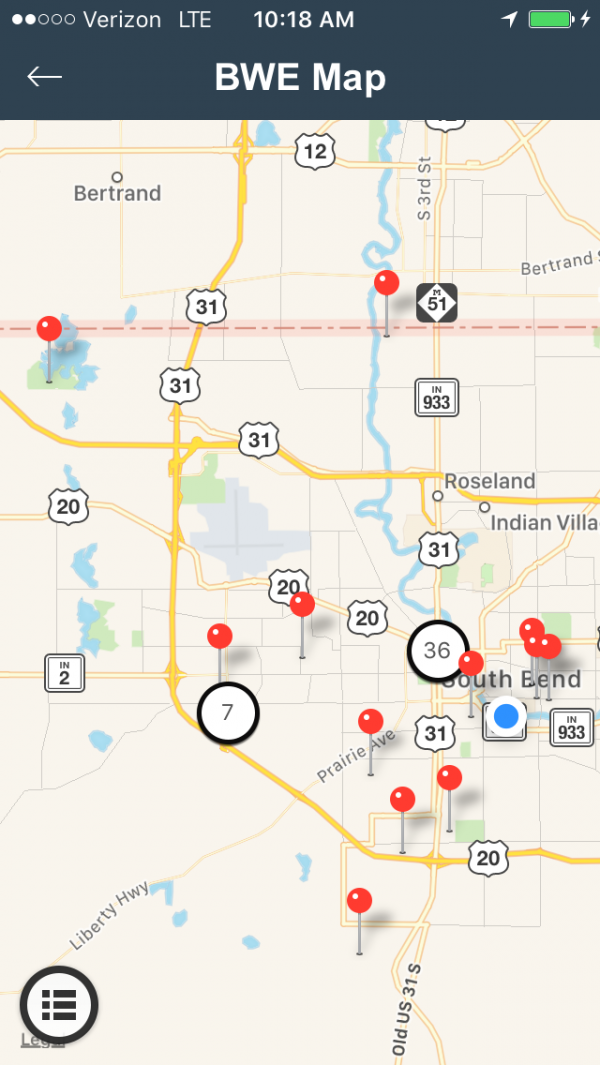
Task: Tap the Legal link on the map
Action: (x=41, y=1039)
